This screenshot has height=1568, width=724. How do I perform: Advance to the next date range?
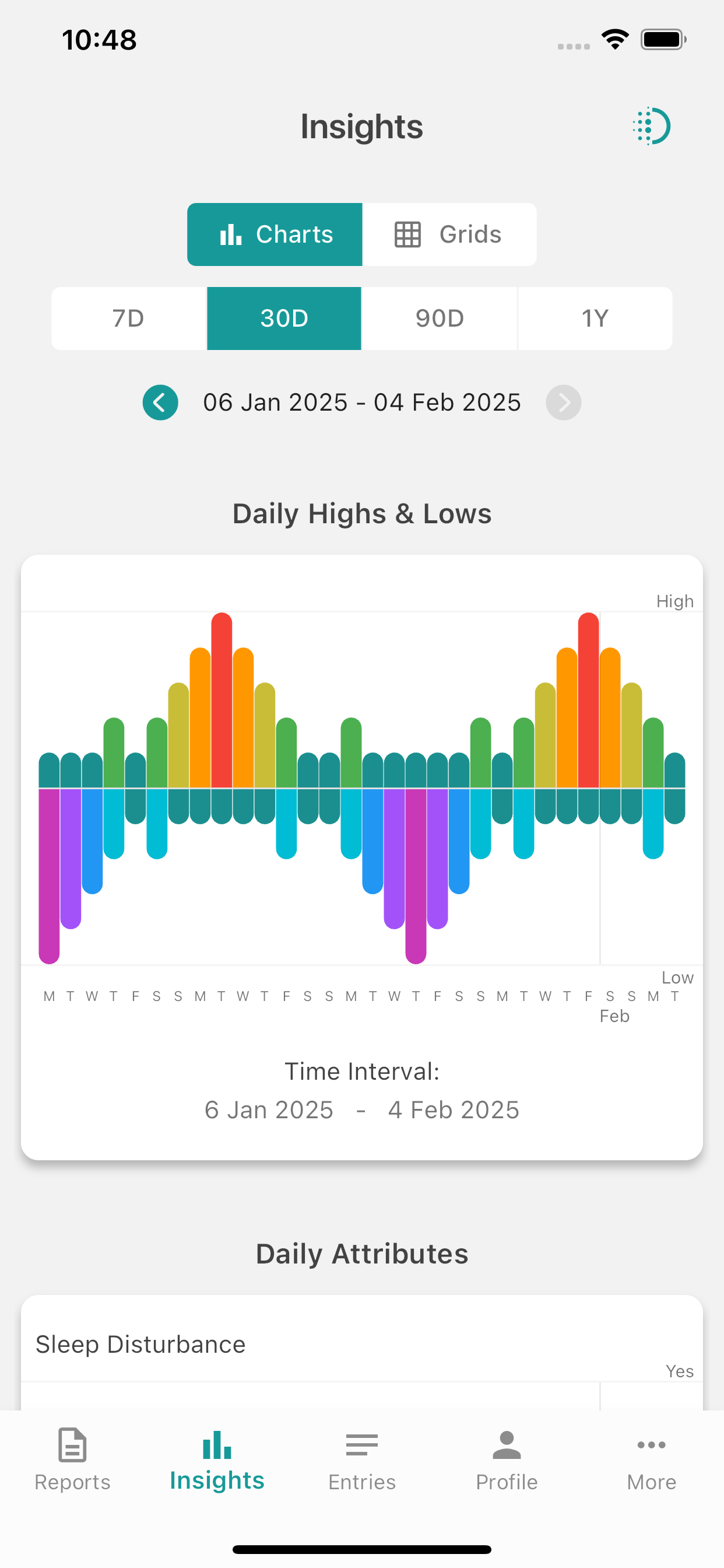pyautogui.click(x=563, y=402)
